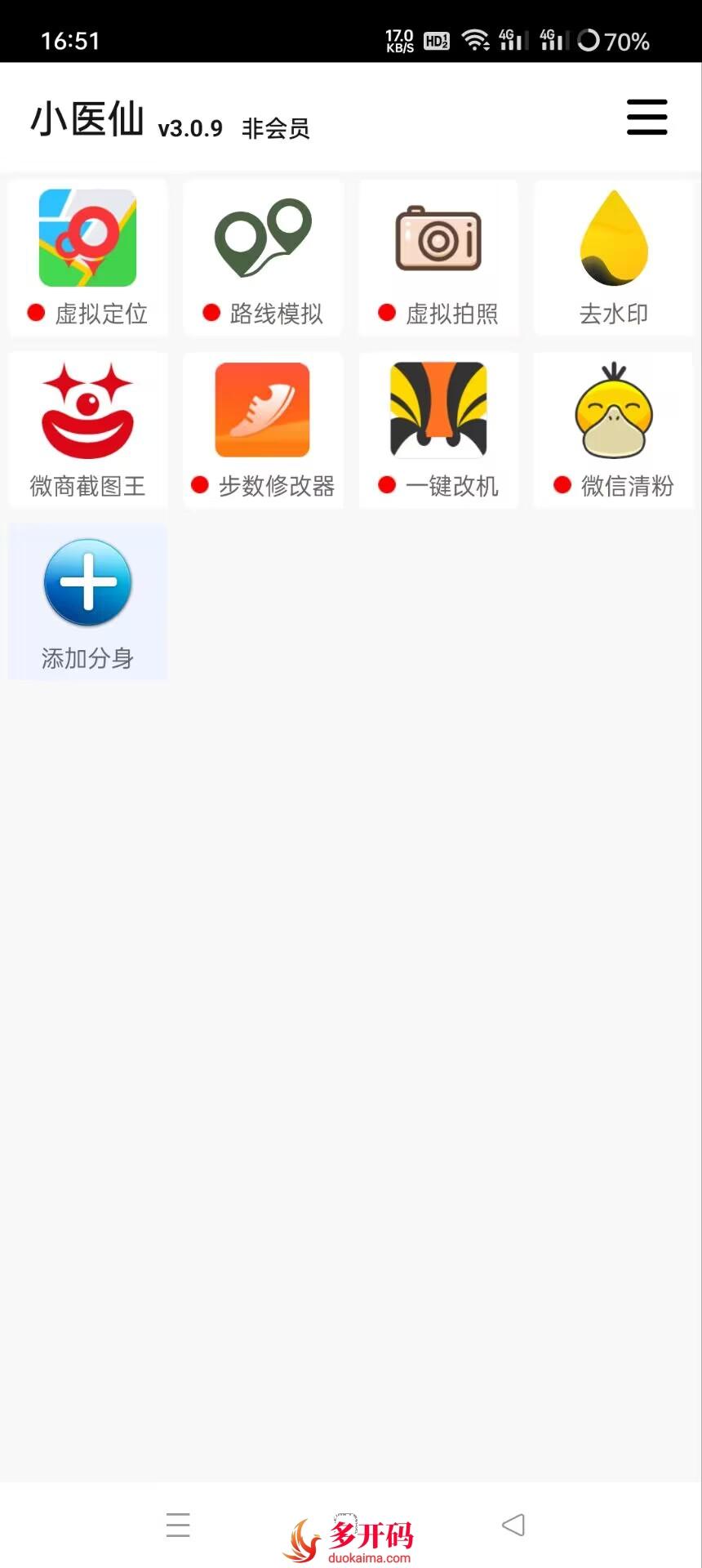Tap the version number v3.0.9
702x1568 pixels.
click(x=190, y=128)
